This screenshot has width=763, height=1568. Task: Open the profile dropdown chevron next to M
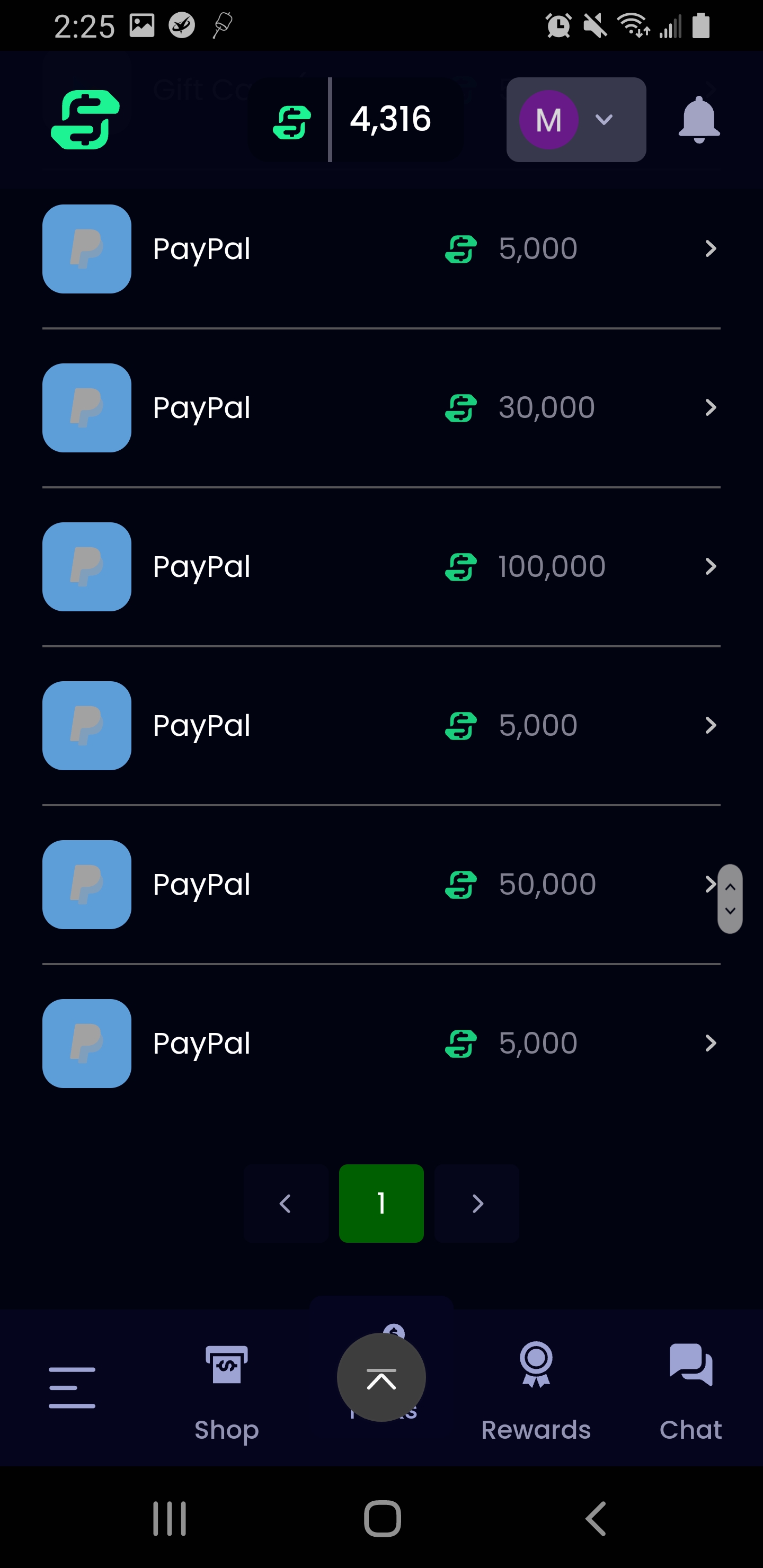[605, 121]
